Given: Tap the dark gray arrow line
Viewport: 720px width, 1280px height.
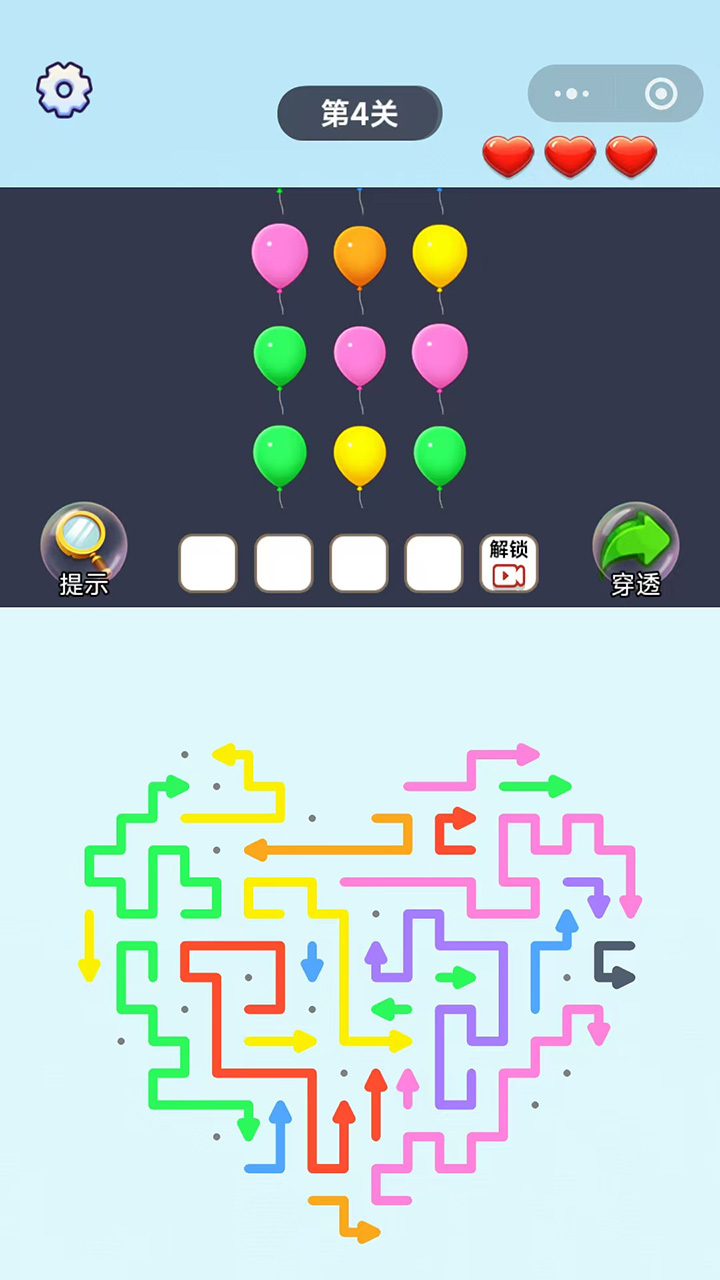Looking at the screenshot, I should pos(612,962).
